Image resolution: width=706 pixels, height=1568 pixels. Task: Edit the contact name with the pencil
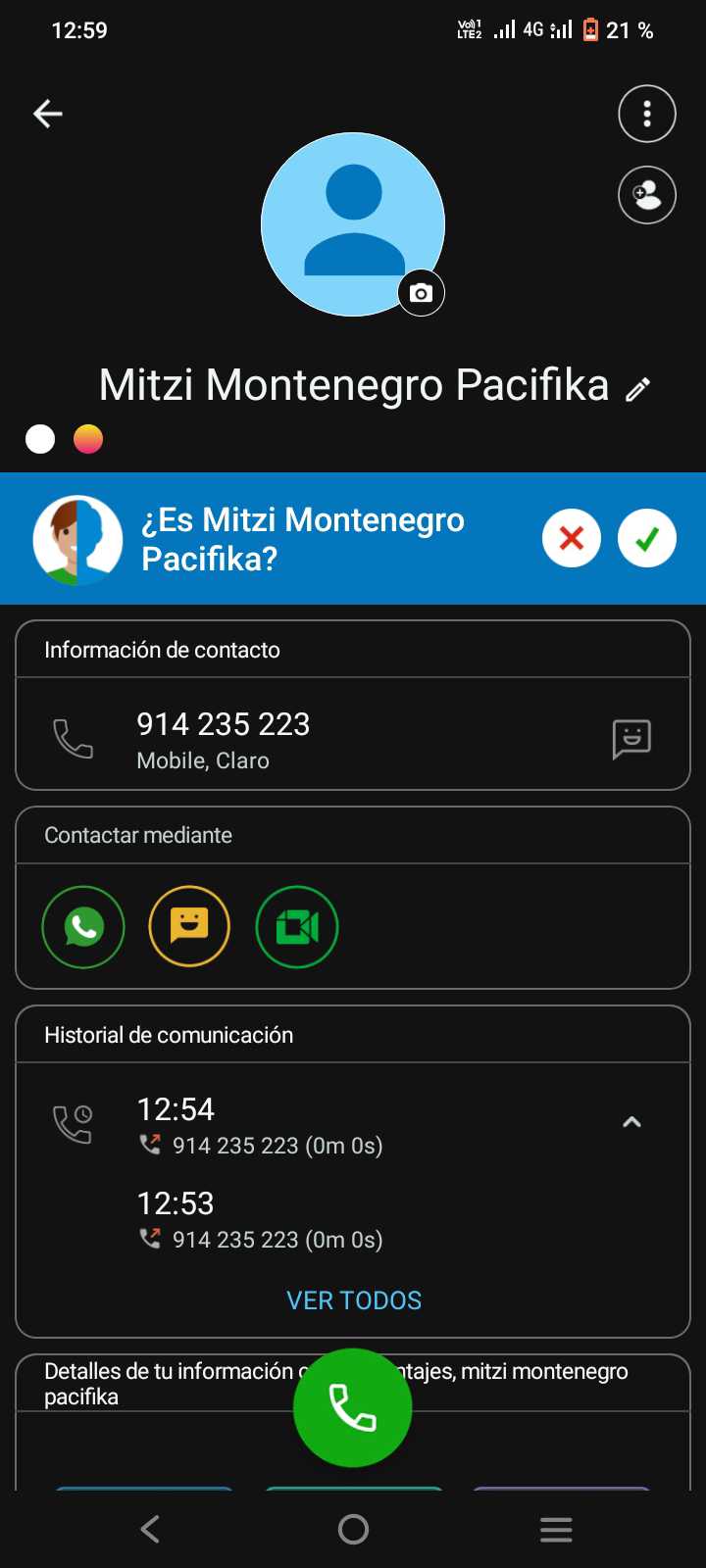point(638,389)
